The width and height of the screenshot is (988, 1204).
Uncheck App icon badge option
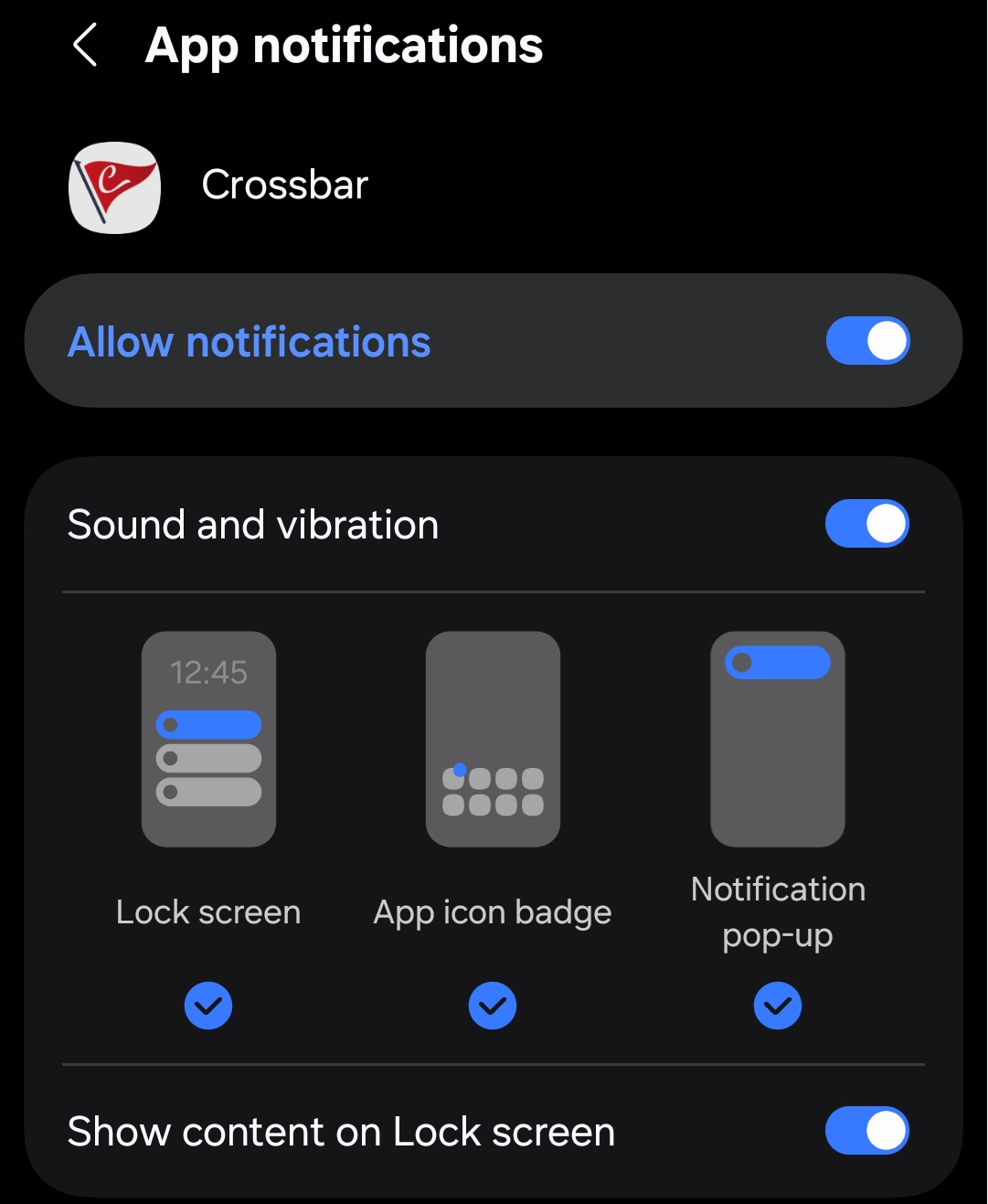coord(493,1006)
